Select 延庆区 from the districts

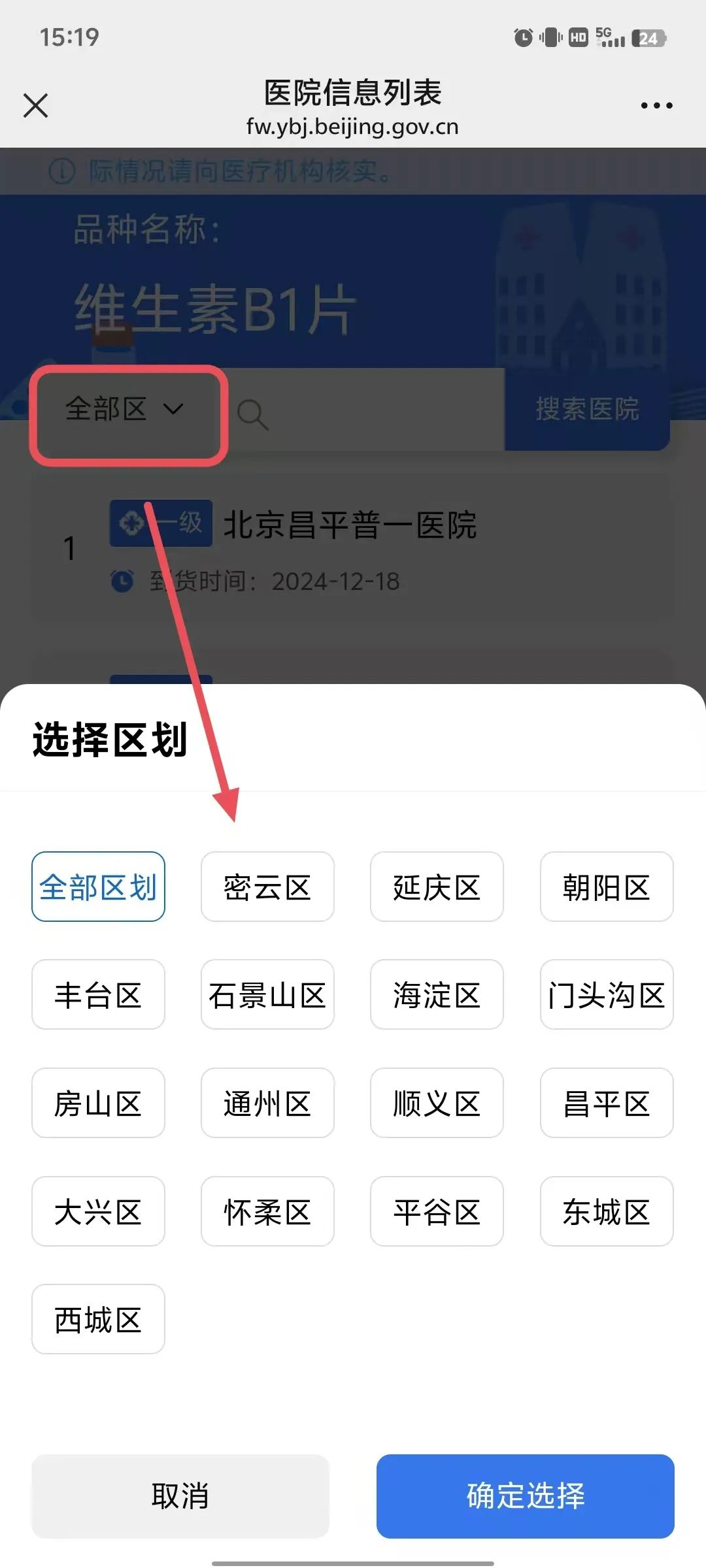437,887
